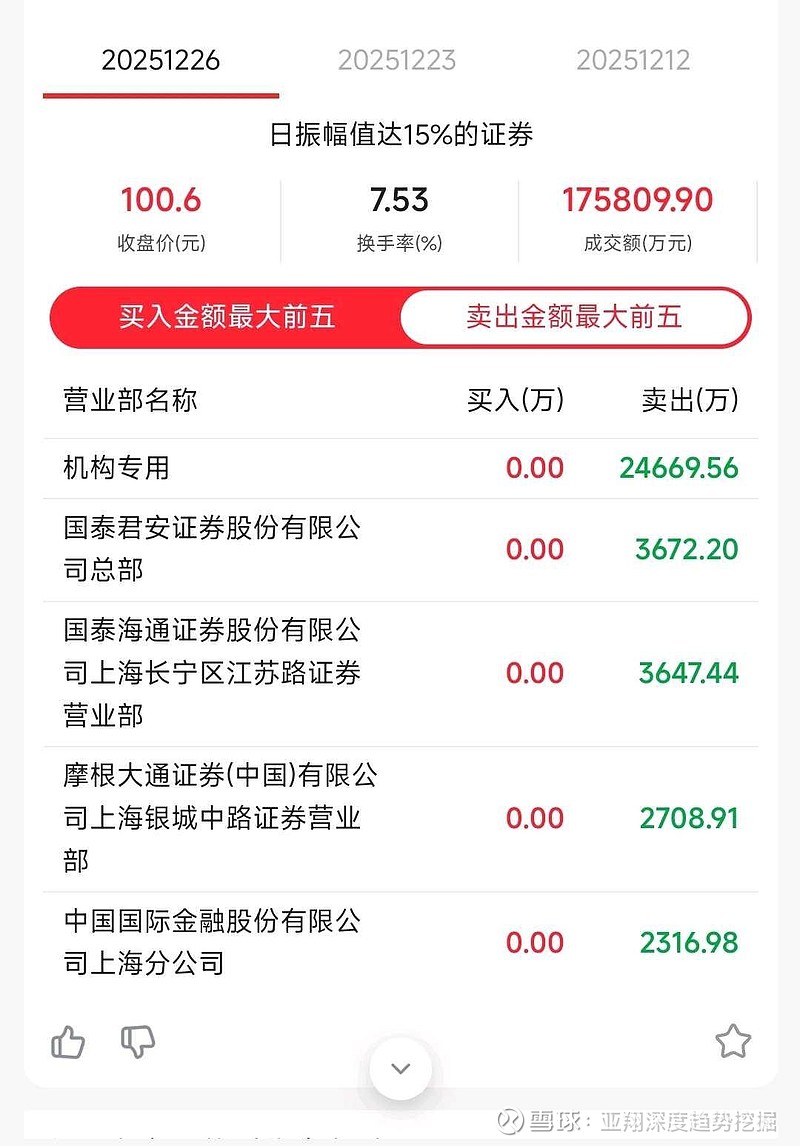Screen dimensions: 800x1146
Task: Click the closing price value 100.6
Action: (160, 200)
